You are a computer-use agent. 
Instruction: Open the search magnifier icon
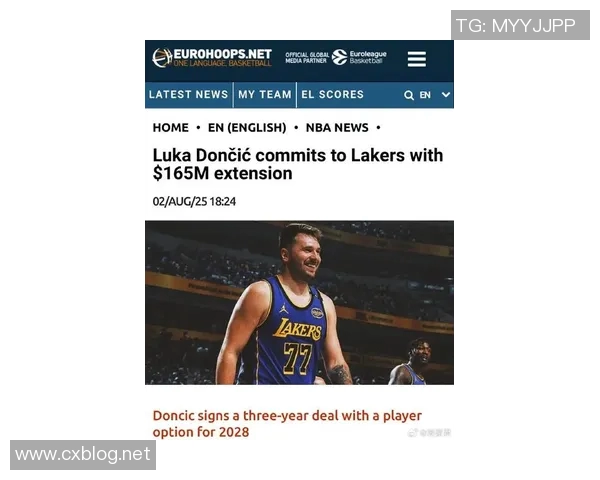click(x=409, y=95)
